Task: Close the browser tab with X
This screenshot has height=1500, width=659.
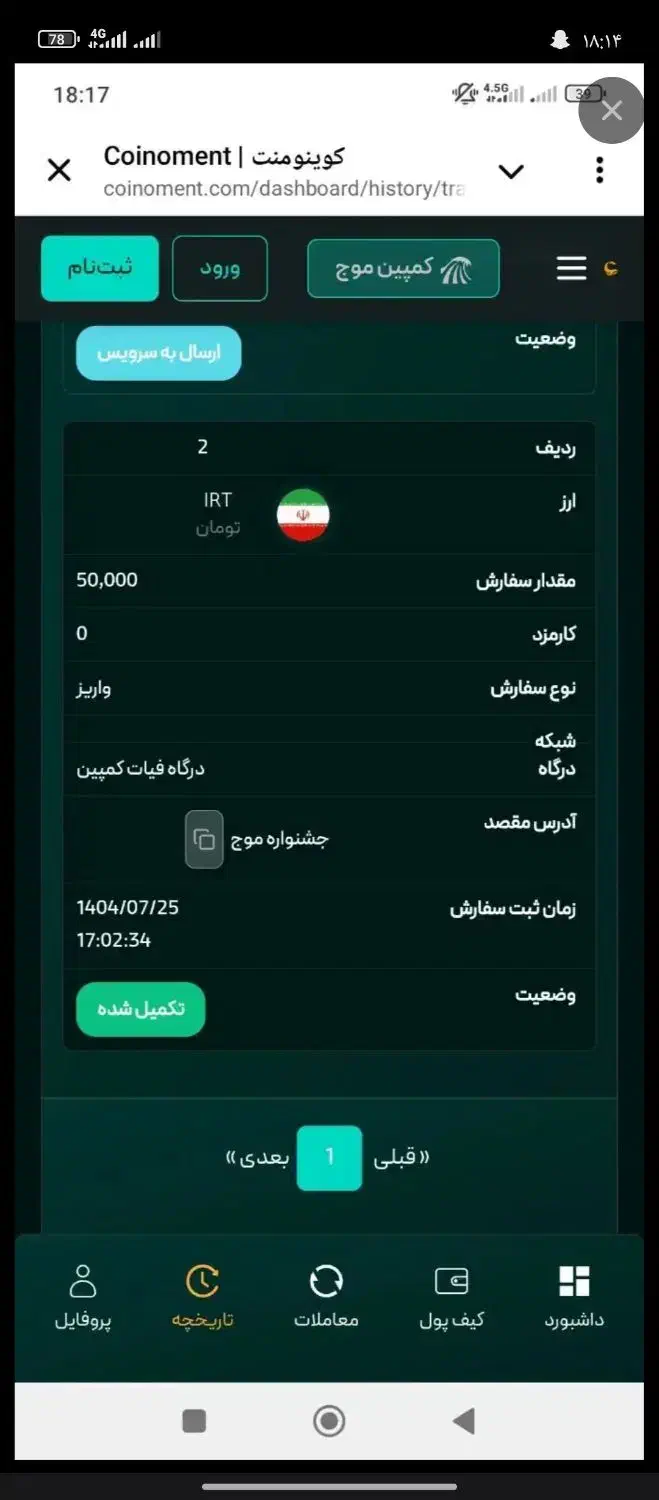Action: point(59,170)
